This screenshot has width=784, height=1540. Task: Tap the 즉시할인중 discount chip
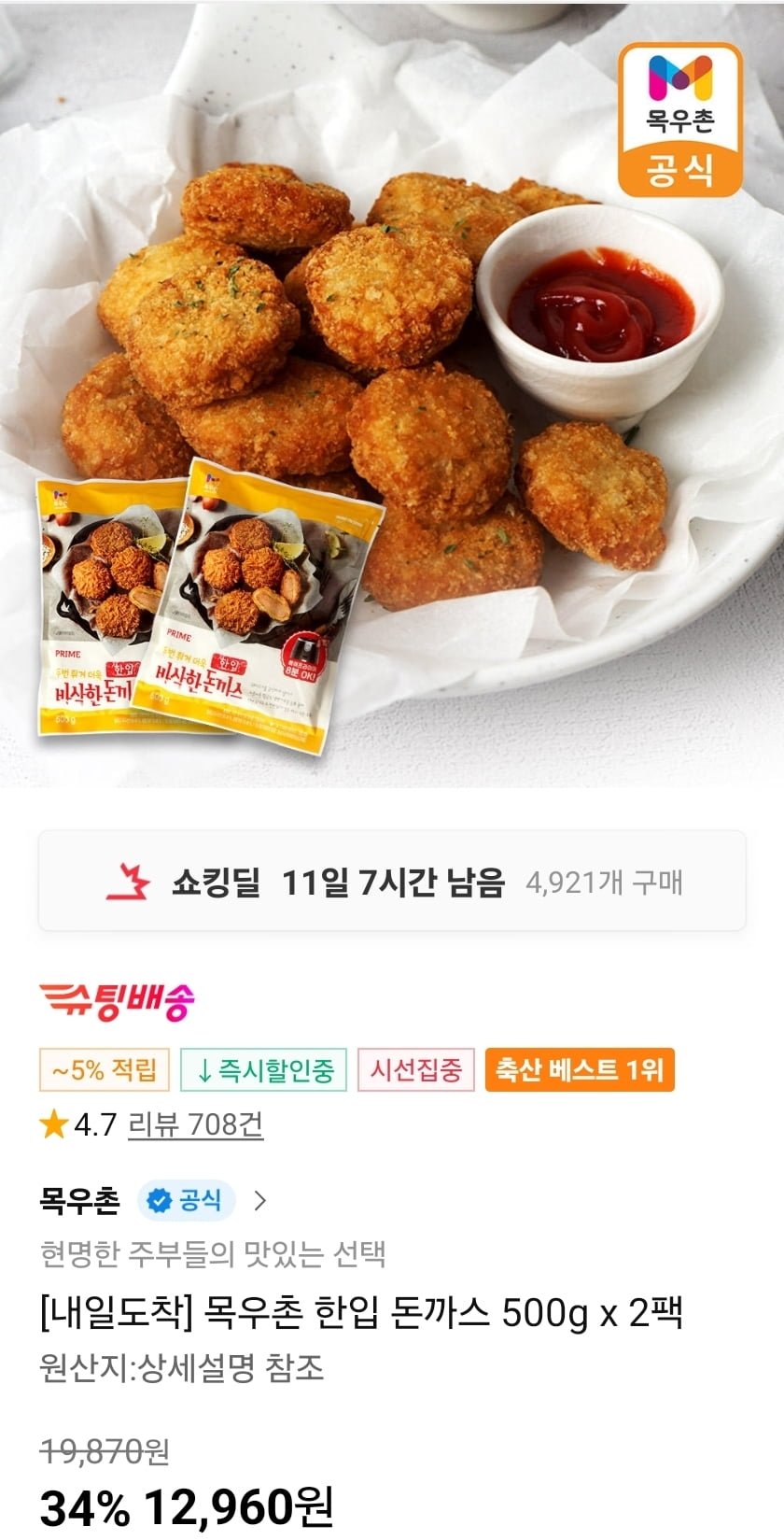(263, 1070)
